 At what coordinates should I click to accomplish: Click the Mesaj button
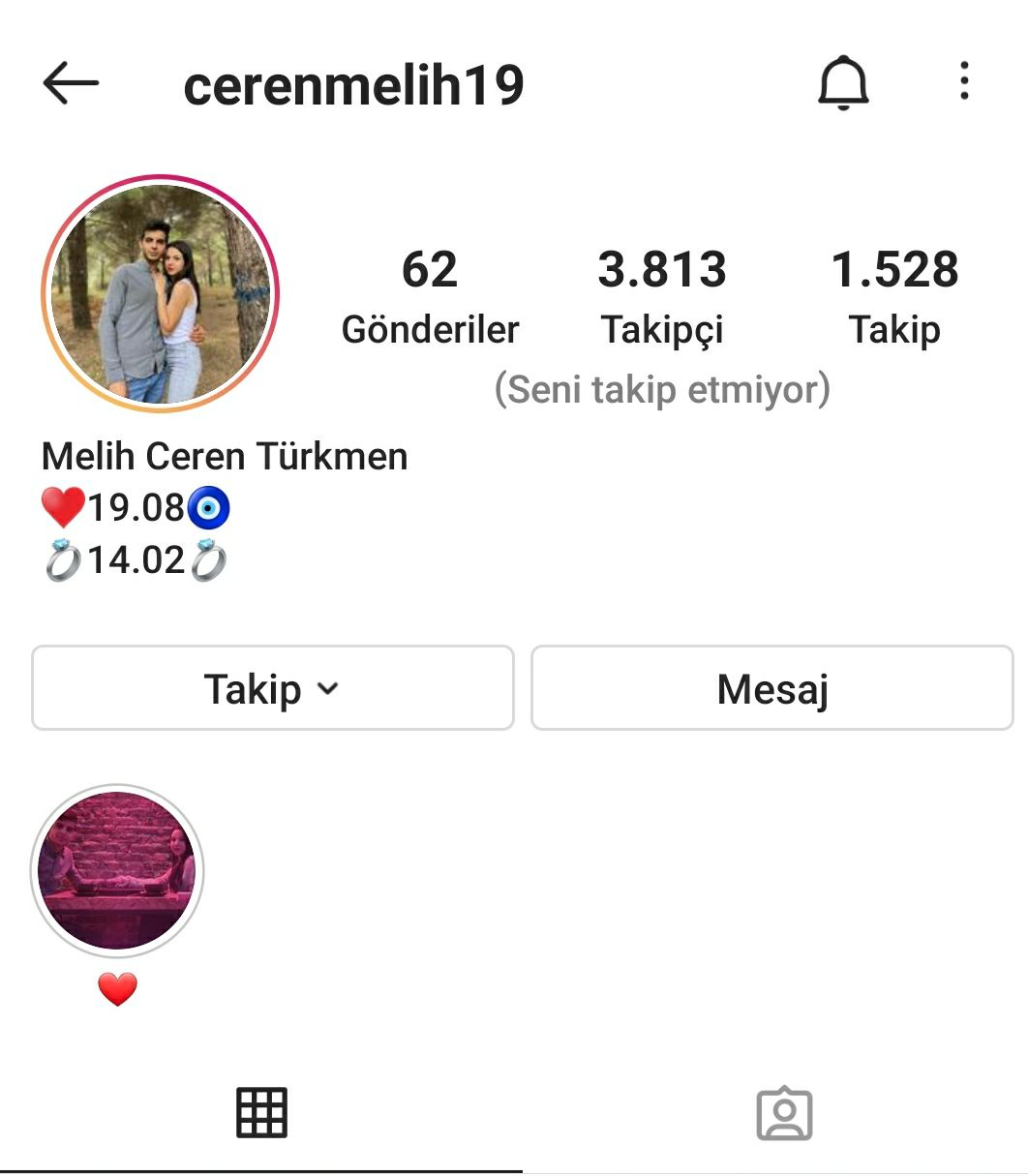pos(771,688)
